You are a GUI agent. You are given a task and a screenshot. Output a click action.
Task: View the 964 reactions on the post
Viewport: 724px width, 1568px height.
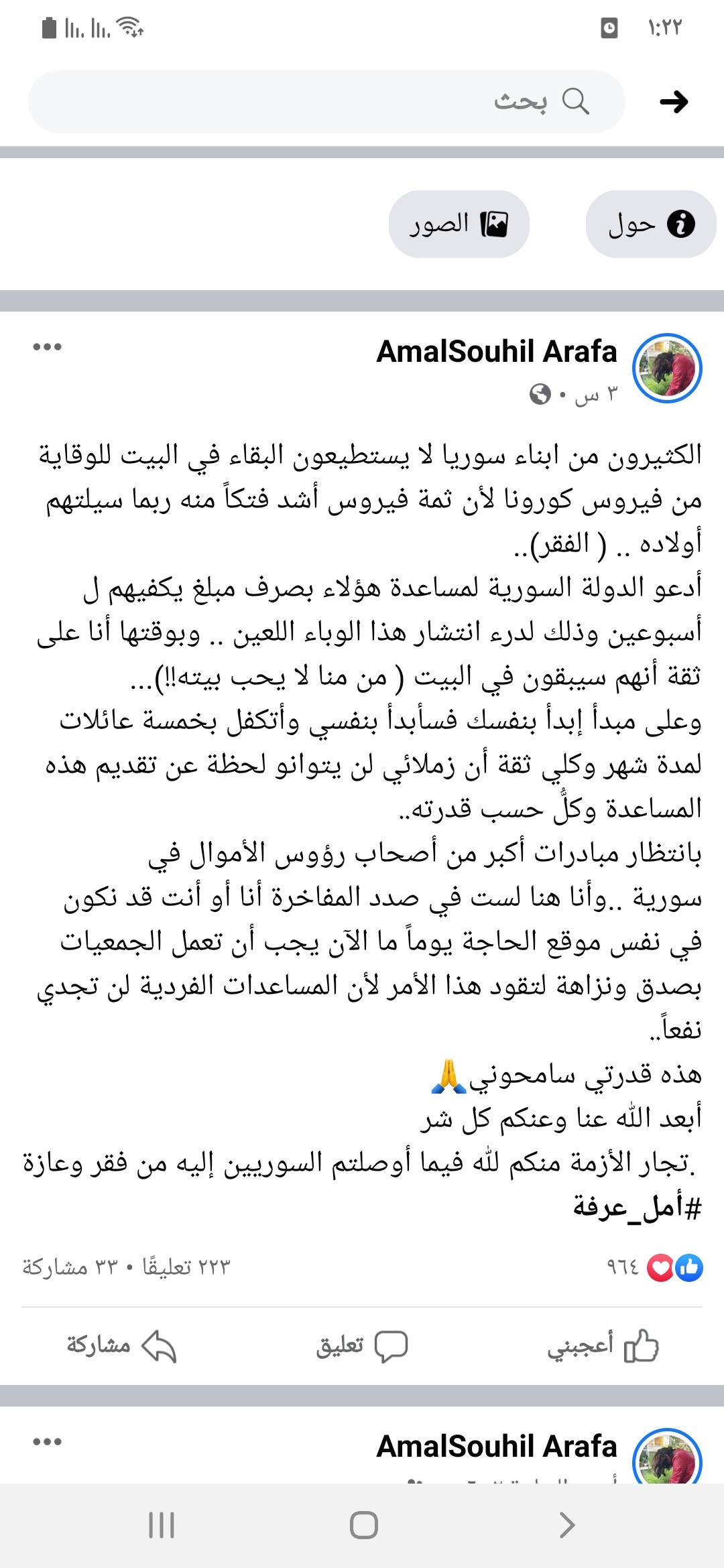655,1268
